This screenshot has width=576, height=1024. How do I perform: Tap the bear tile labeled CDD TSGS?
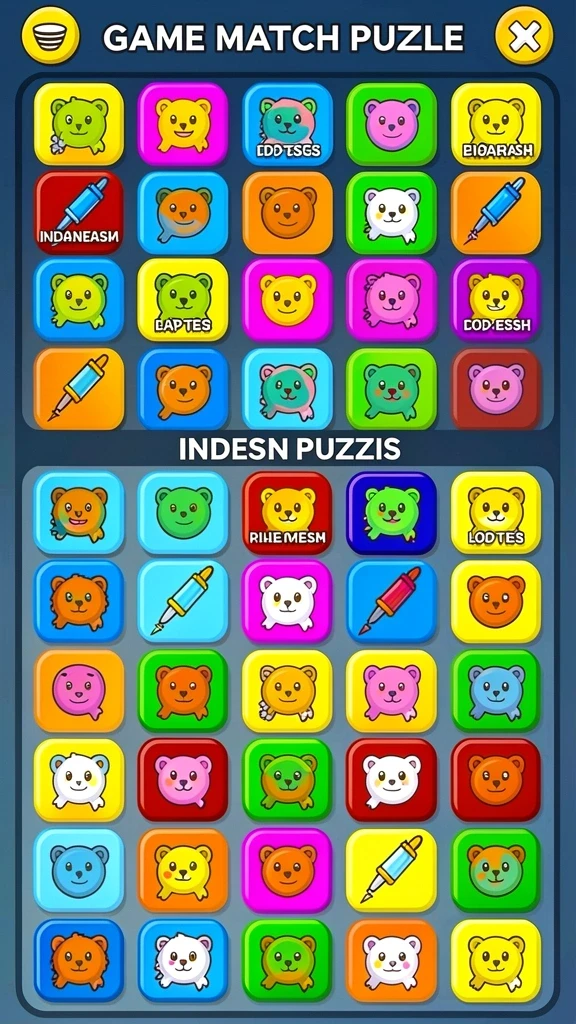pyautogui.click(x=287, y=124)
